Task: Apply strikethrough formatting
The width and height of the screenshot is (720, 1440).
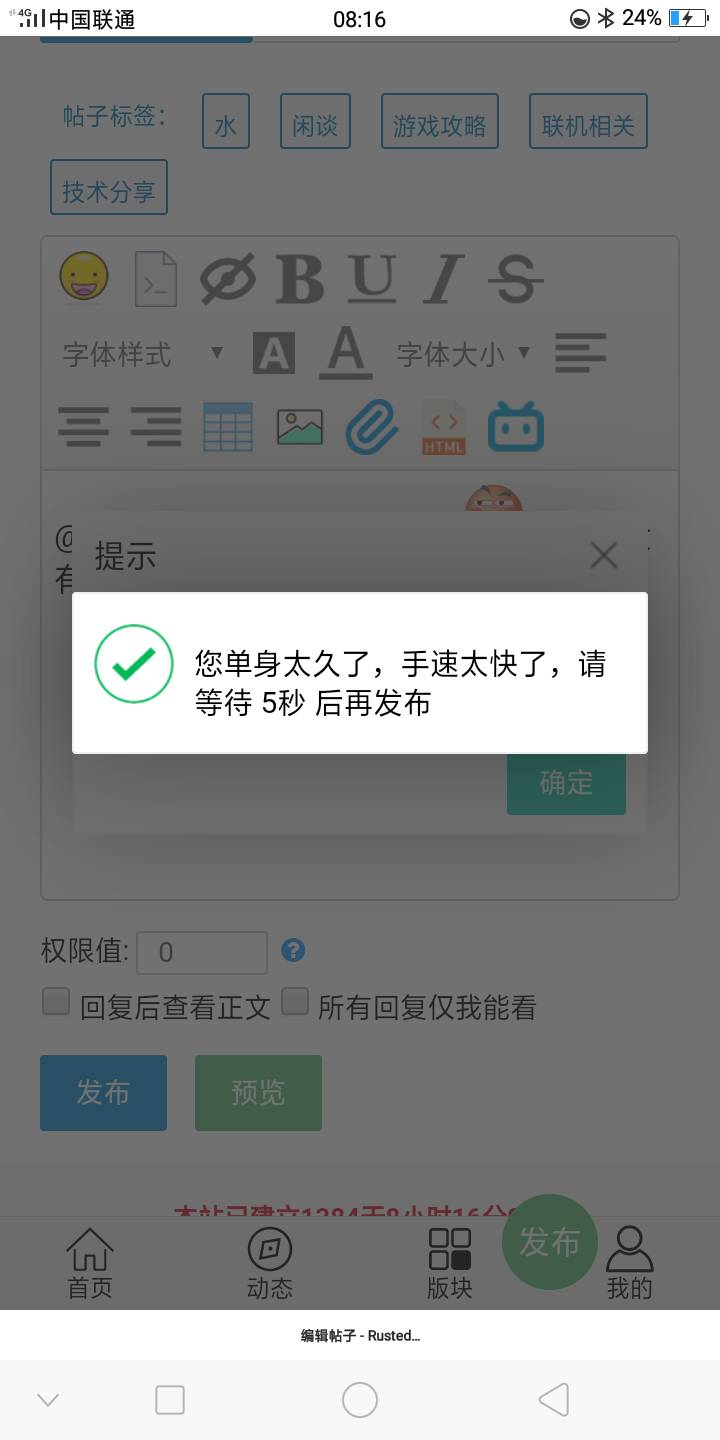Action: click(516, 278)
